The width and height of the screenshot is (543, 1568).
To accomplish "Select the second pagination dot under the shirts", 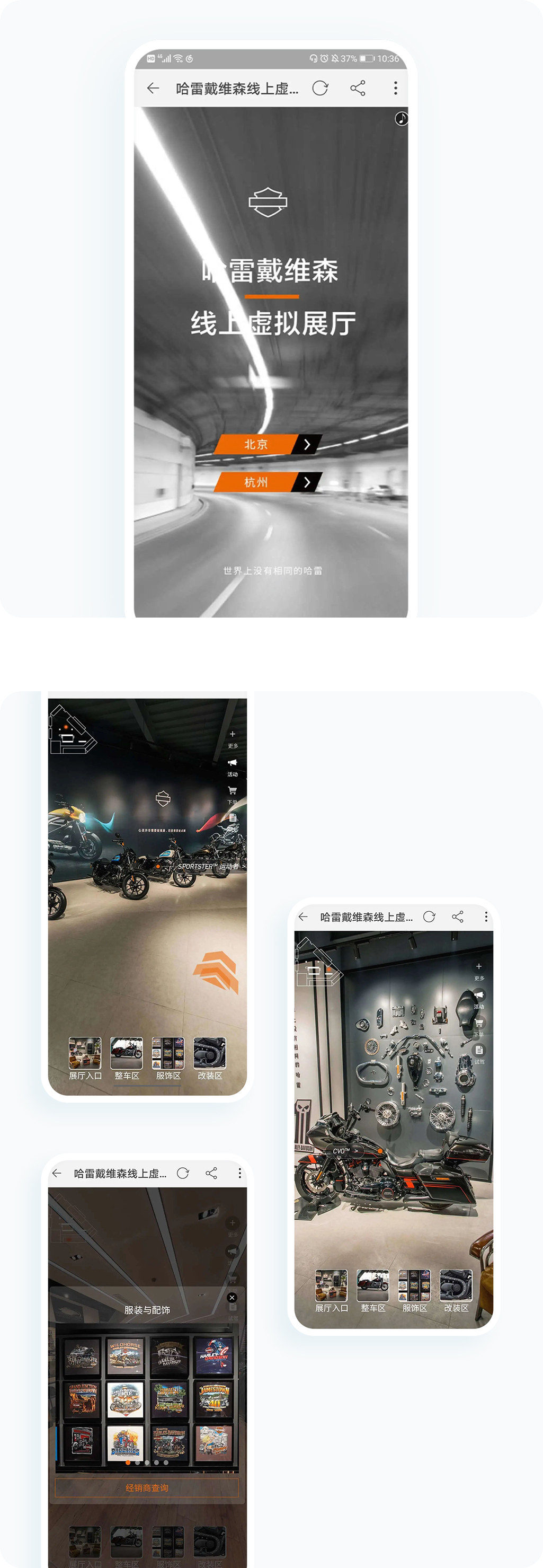I will [x=138, y=1462].
